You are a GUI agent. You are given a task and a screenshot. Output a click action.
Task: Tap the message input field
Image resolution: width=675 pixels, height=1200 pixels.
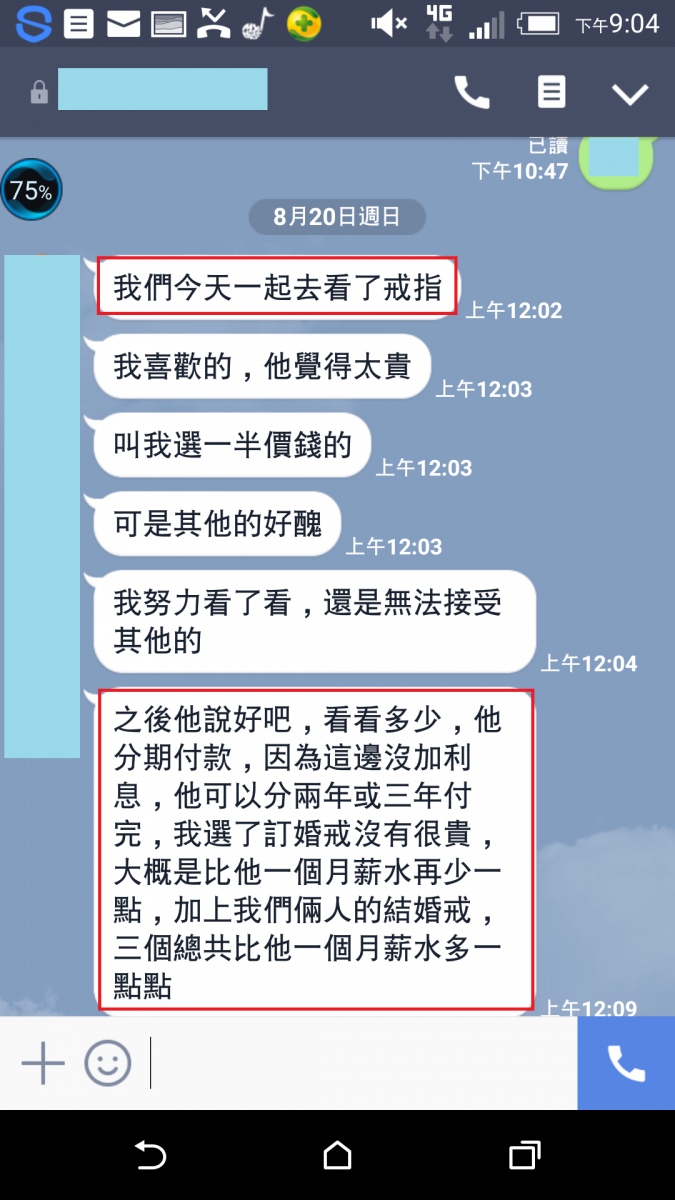click(360, 1062)
